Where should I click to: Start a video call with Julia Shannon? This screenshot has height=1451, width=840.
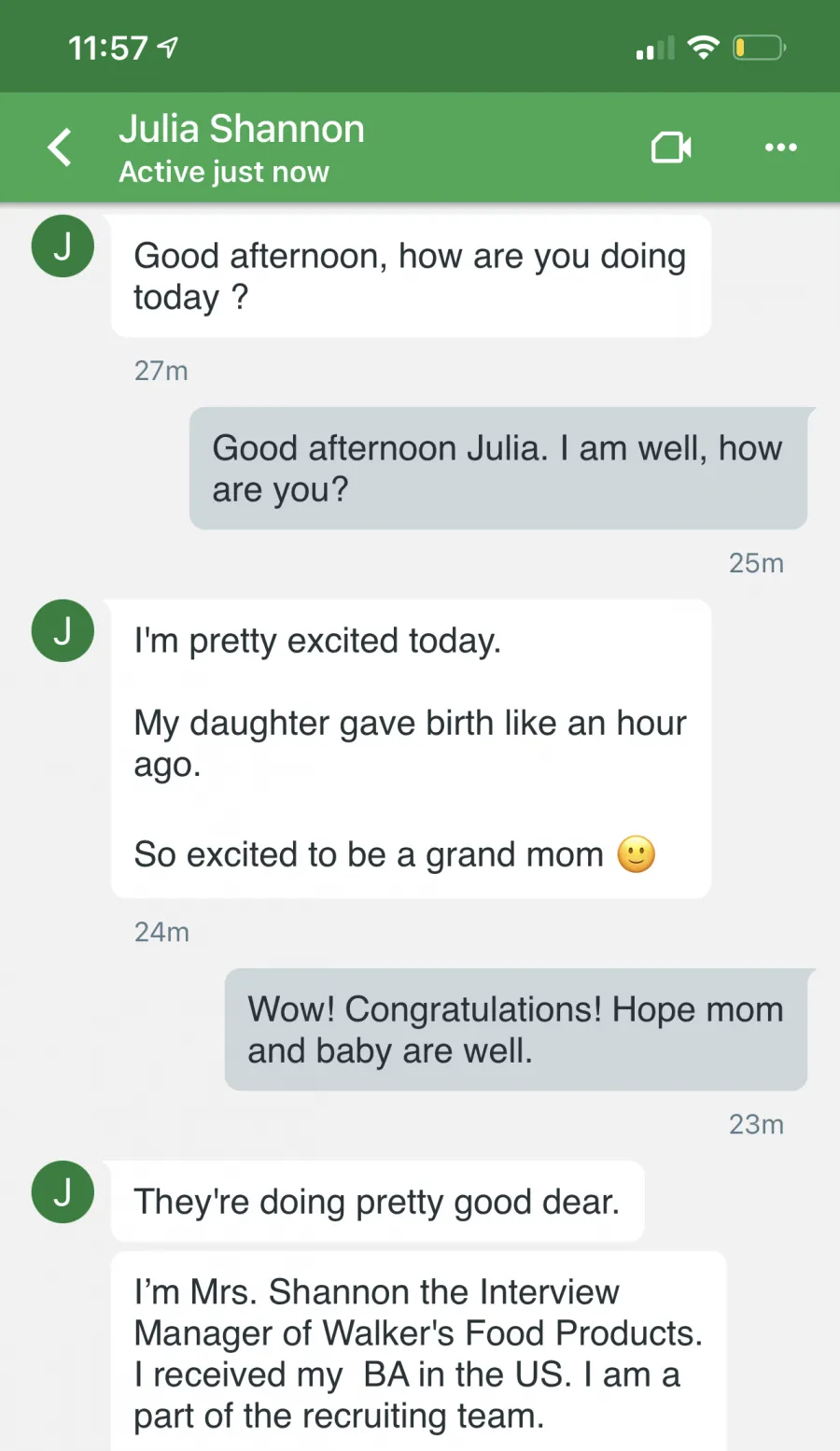[x=671, y=148]
